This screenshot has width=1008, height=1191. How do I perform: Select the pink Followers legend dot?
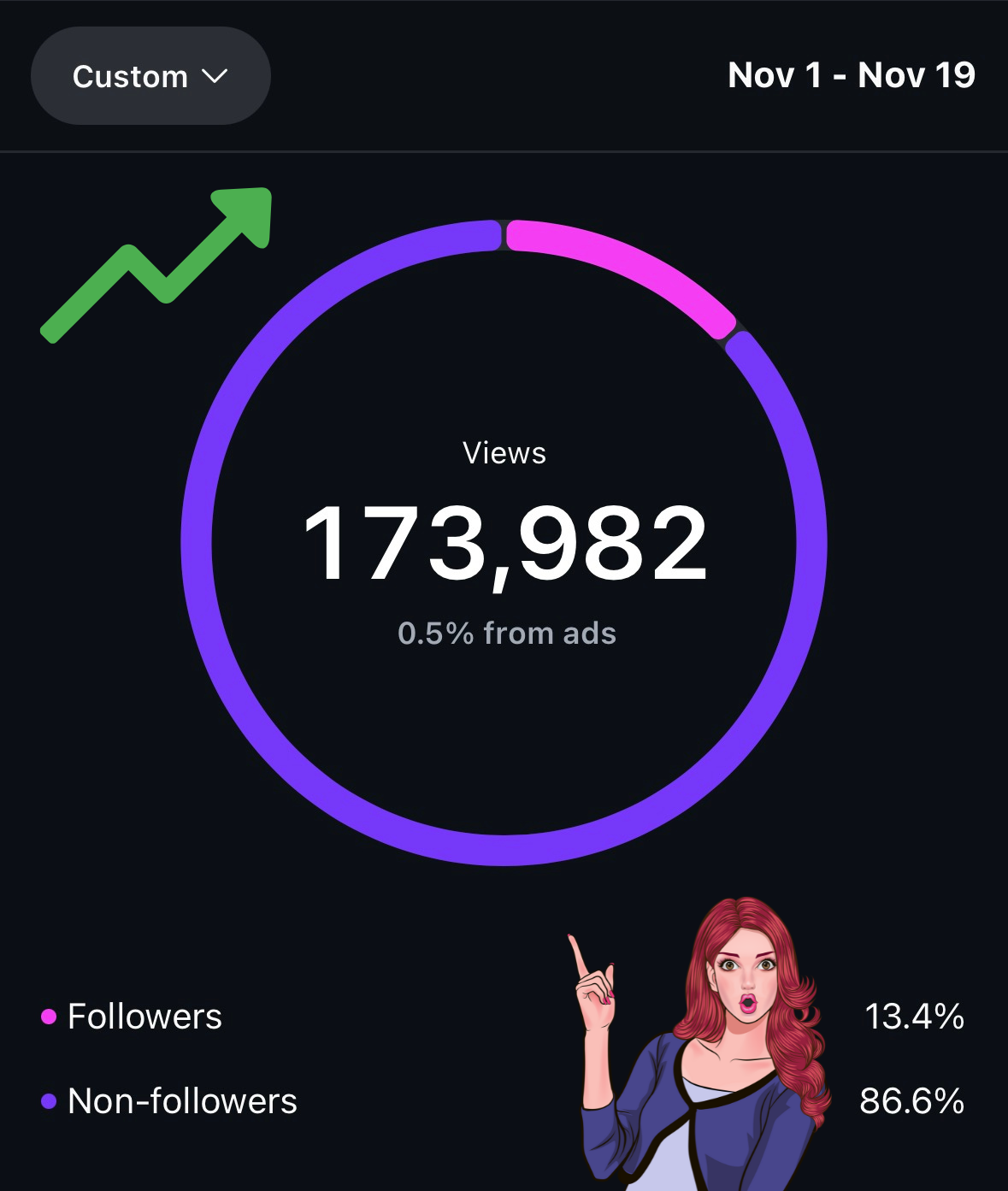click(48, 1017)
